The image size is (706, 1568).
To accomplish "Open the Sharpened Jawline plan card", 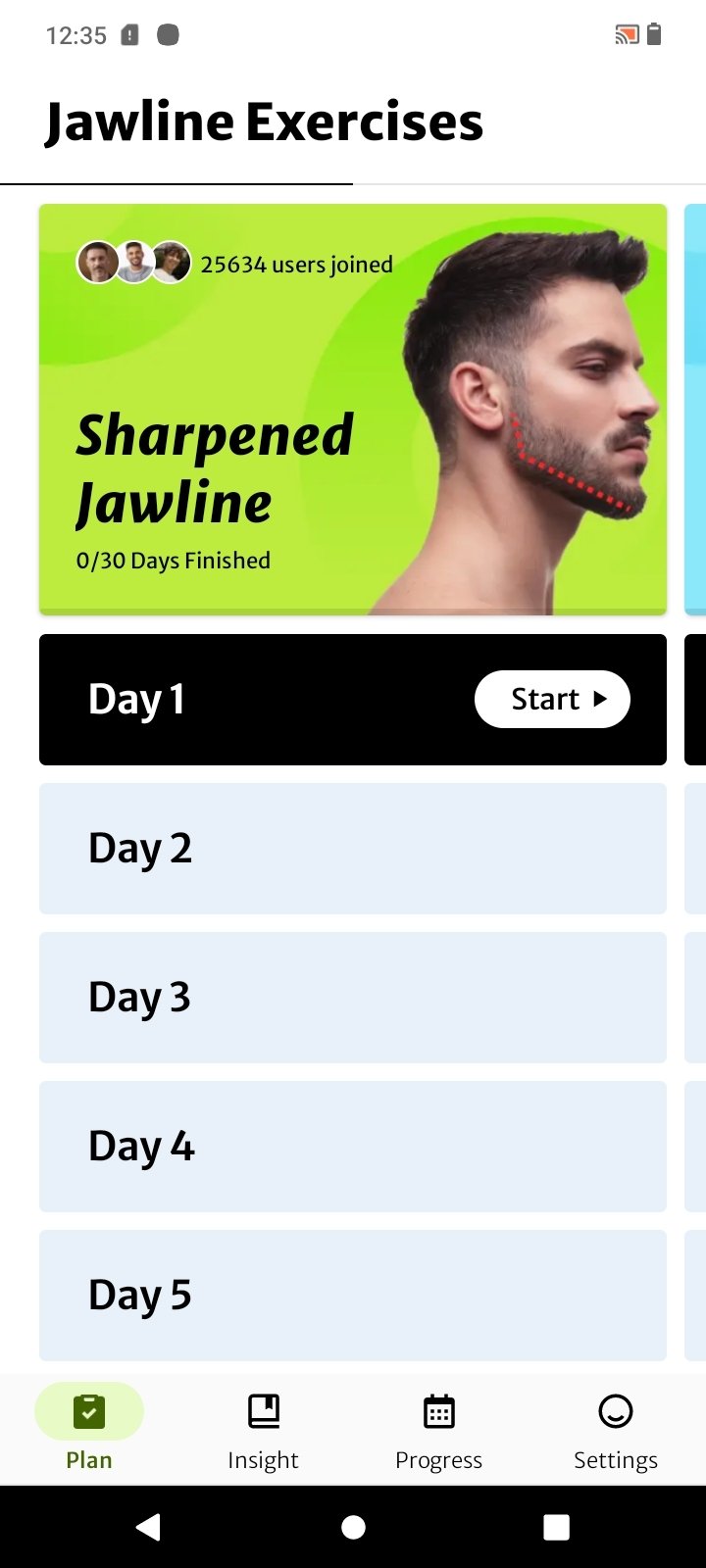I will point(353,410).
